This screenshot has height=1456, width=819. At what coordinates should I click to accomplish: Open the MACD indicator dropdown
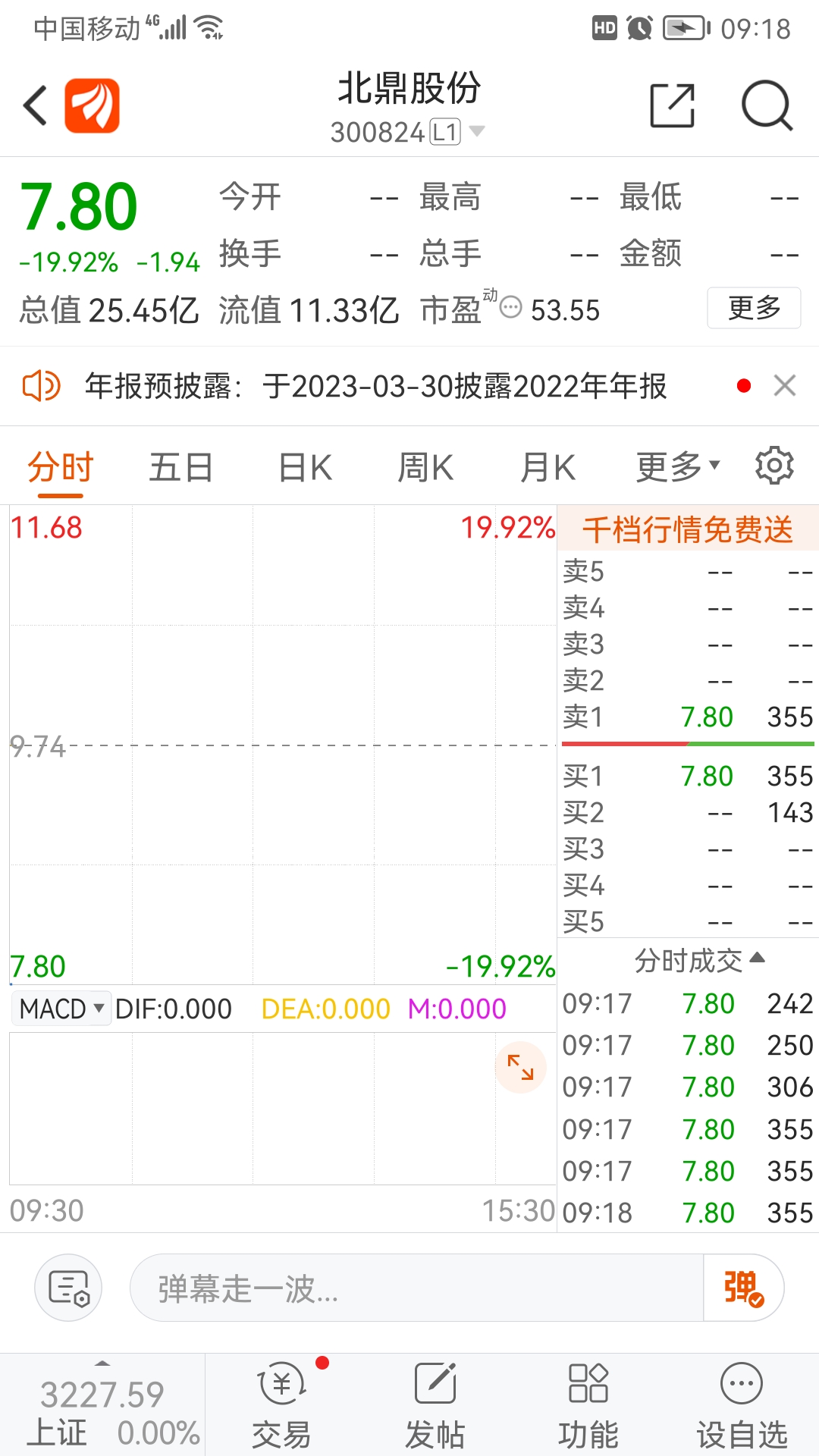click(x=61, y=1009)
